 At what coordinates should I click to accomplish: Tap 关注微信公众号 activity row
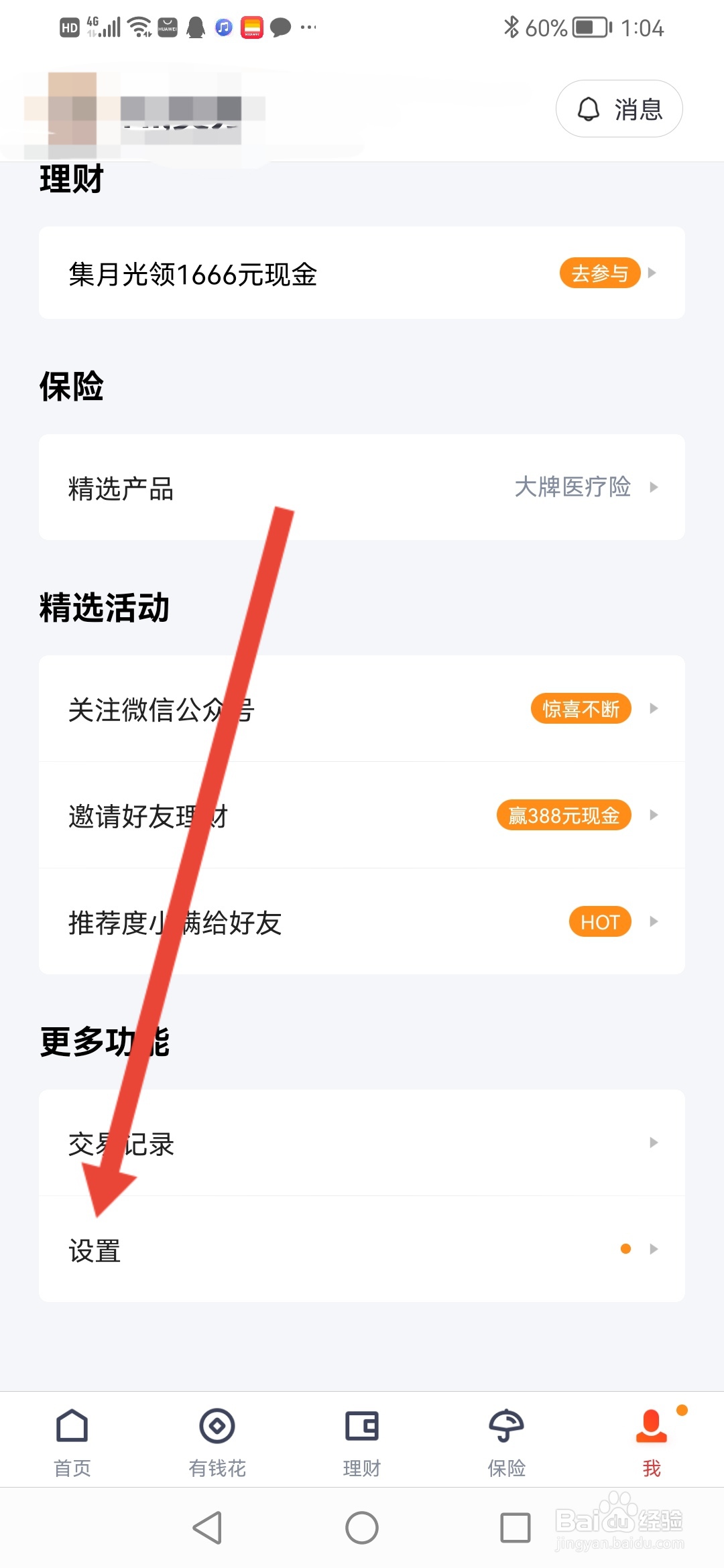pos(362,708)
